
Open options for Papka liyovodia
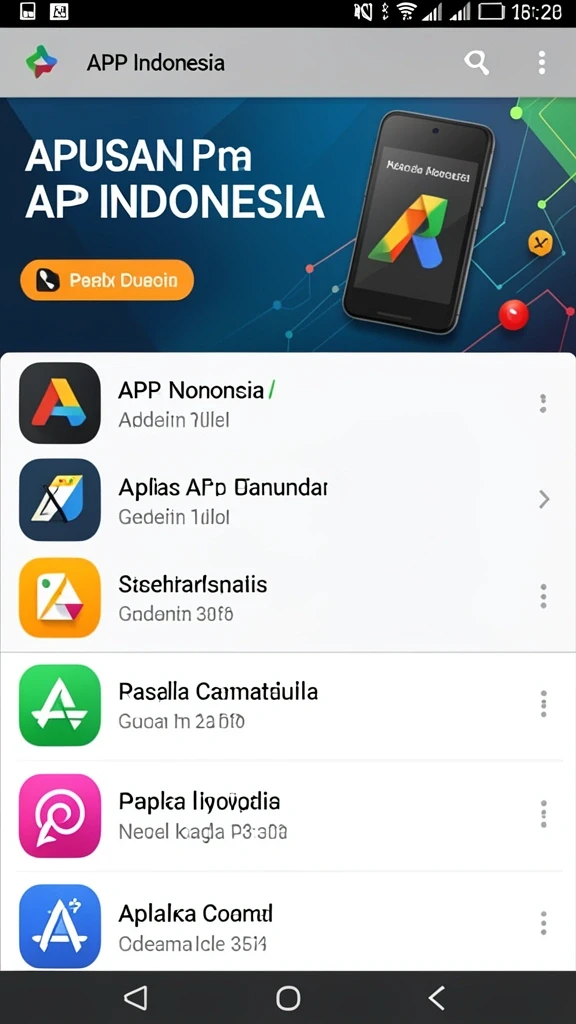coord(543,814)
